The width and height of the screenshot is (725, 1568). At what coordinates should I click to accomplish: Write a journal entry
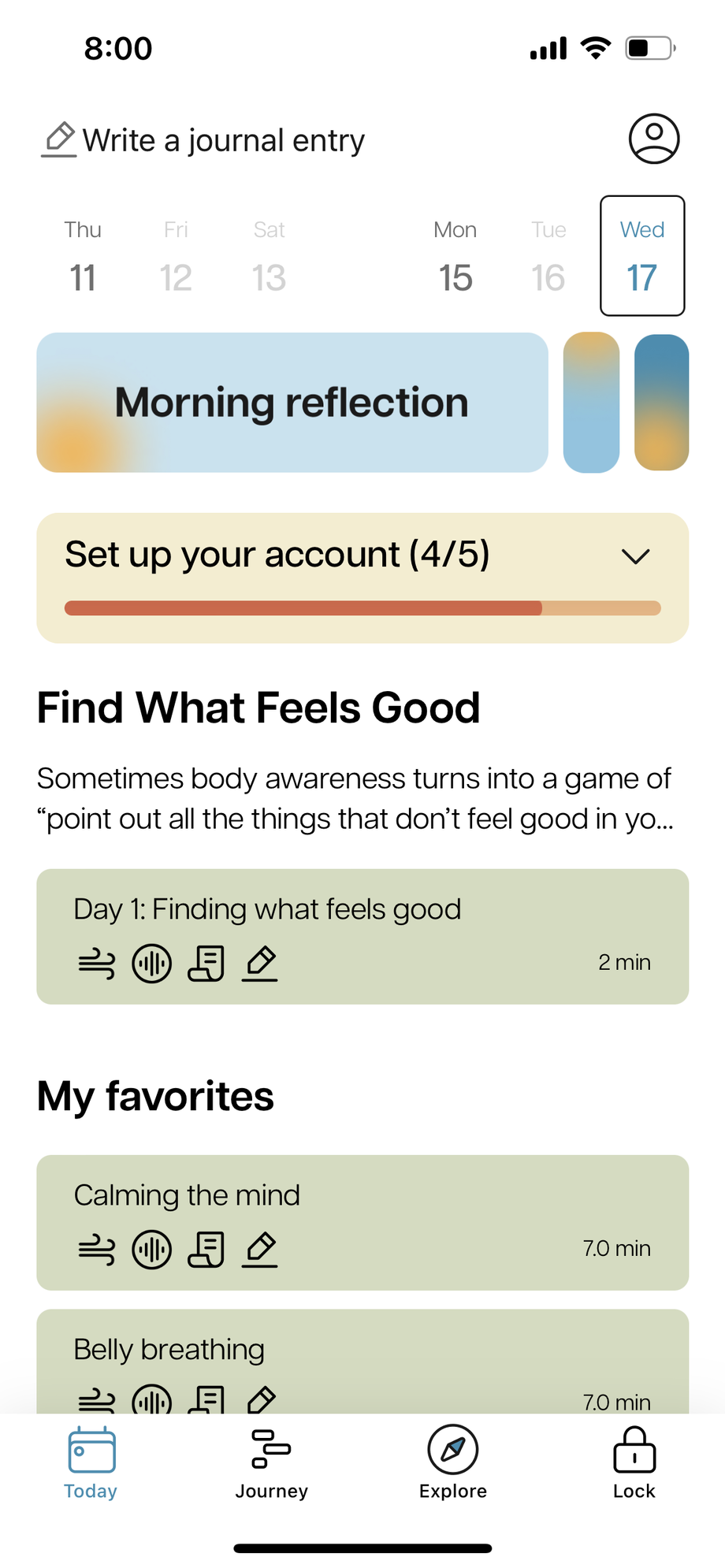[203, 140]
